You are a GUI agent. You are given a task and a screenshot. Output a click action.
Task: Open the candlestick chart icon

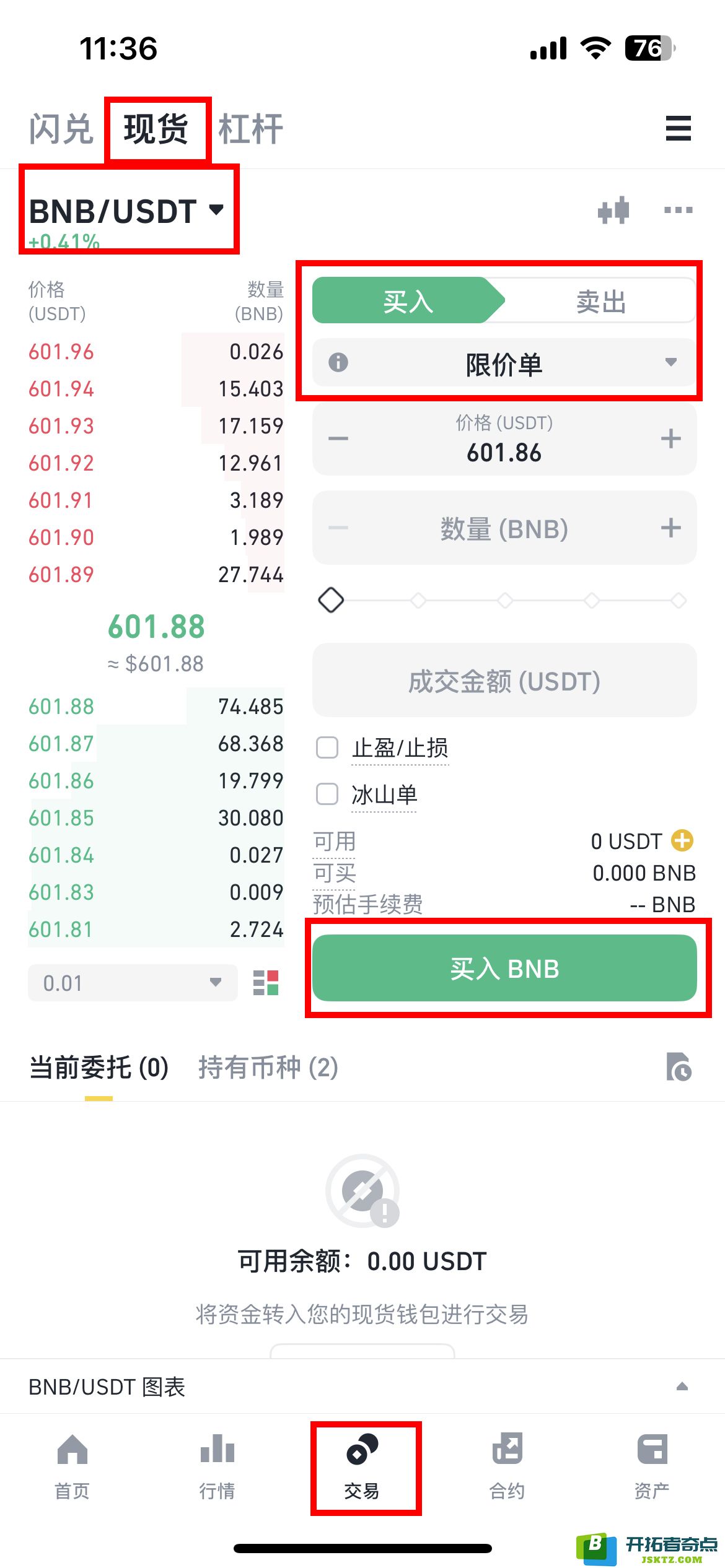[613, 210]
